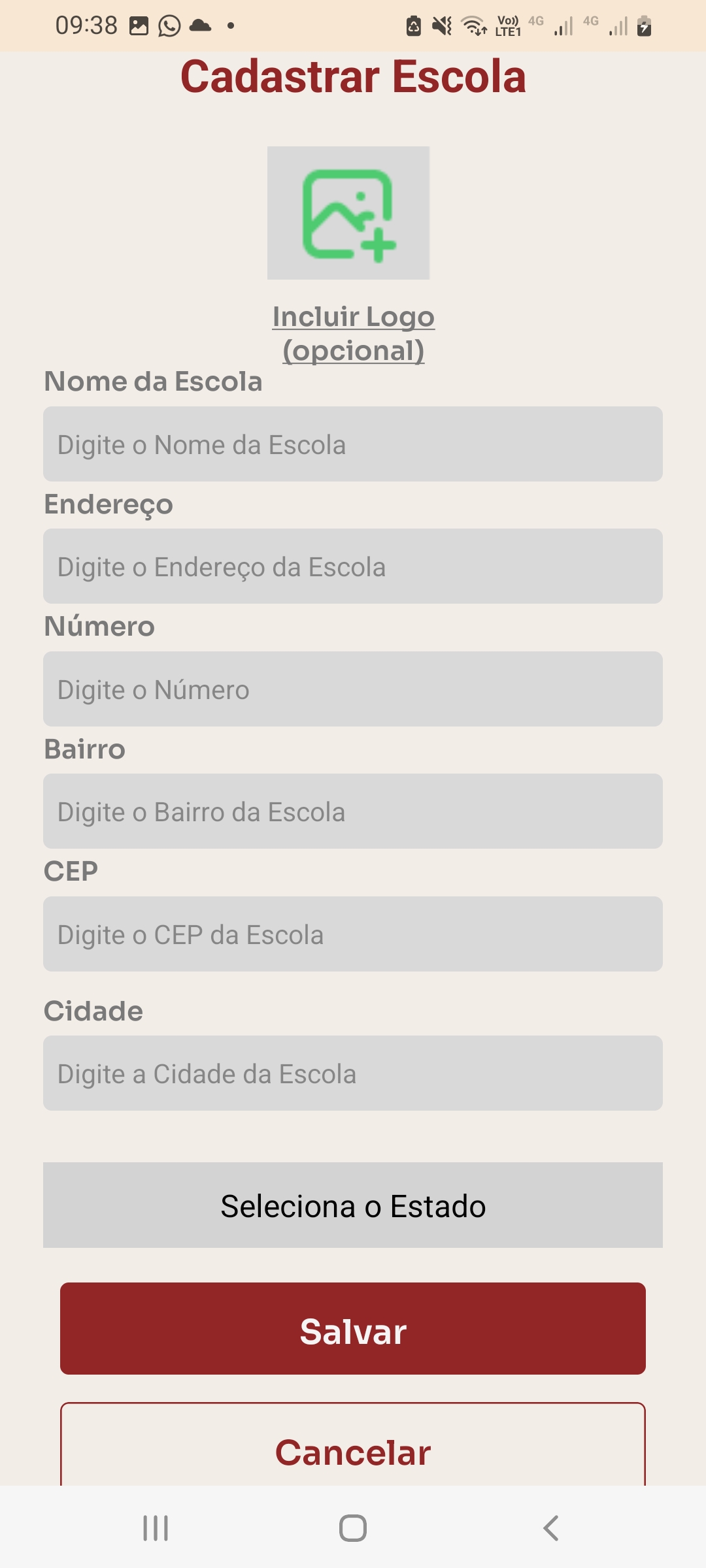Tap the cloud sync icon in the status bar
This screenshot has height=1568, width=706.
click(200, 26)
